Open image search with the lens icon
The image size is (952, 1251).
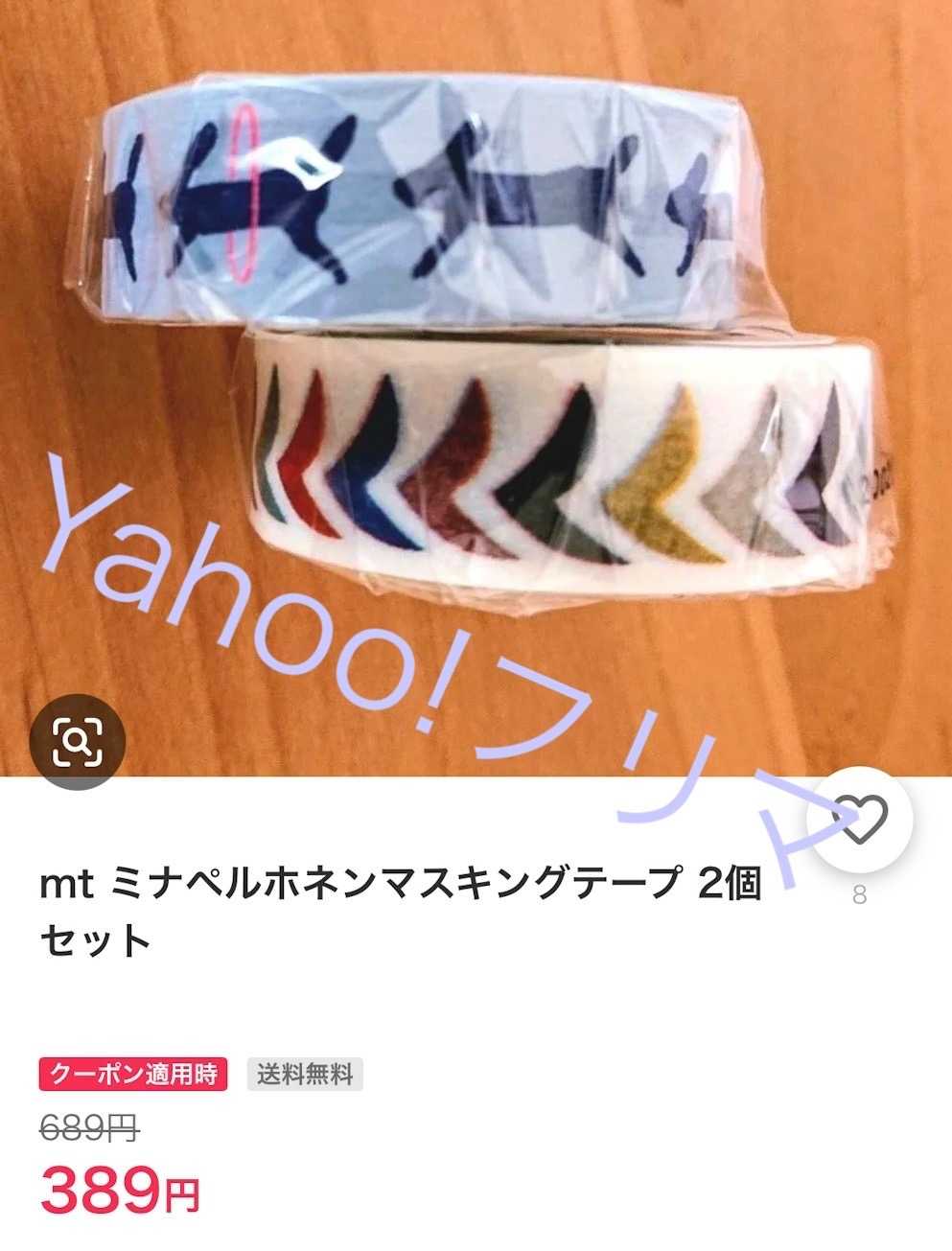point(78,740)
